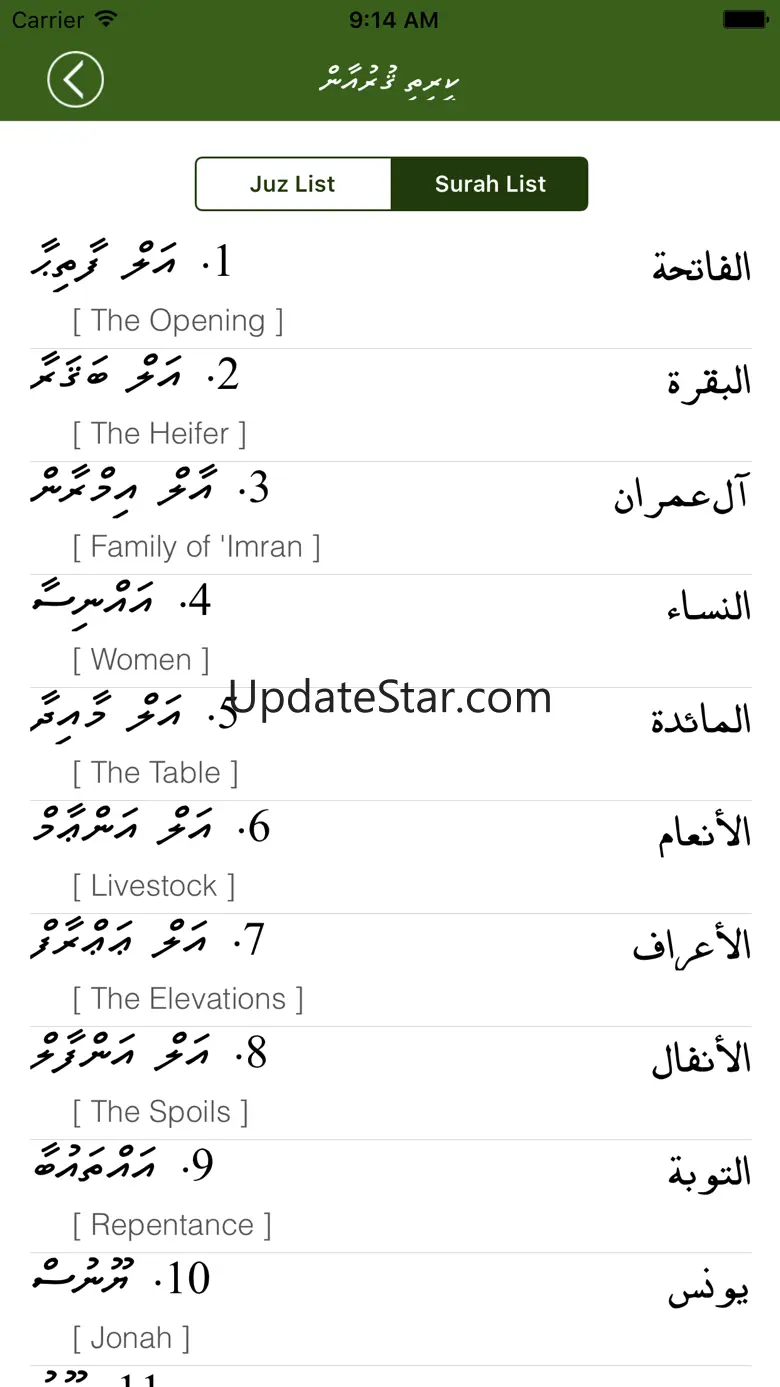
Task: Open surah 6, Livestock
Action: (390, 857)
